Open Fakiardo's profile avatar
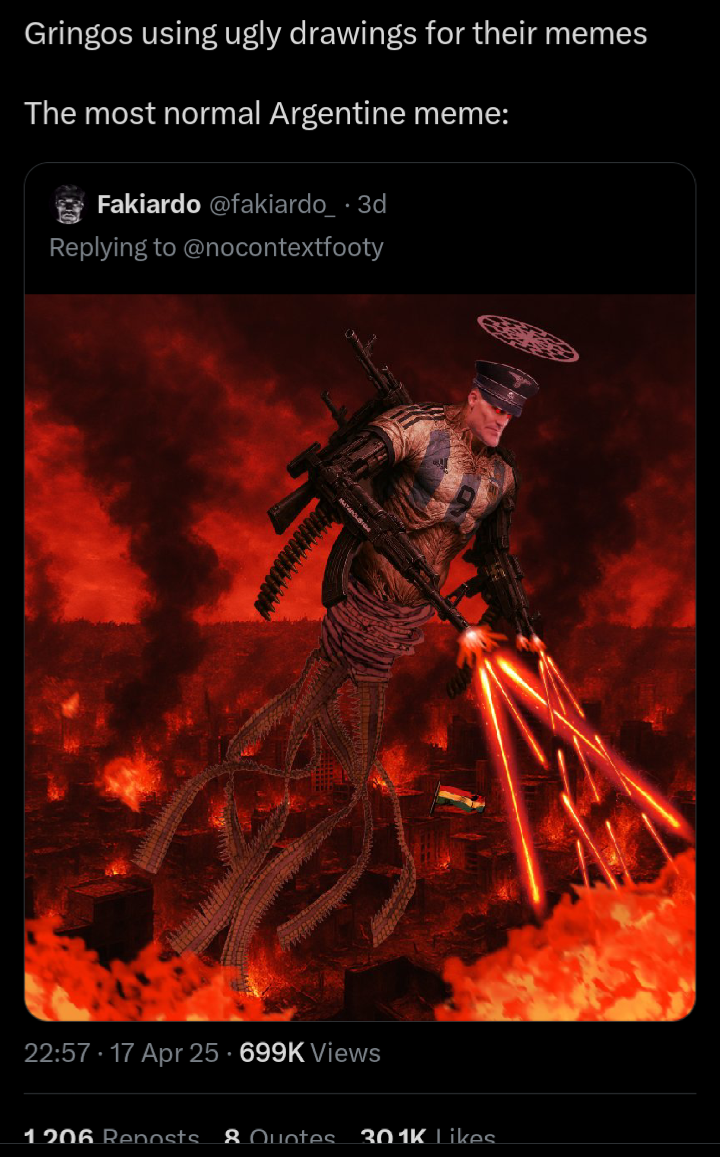Viewport: 720px width, 1157px height. click(x=70, y=205)
